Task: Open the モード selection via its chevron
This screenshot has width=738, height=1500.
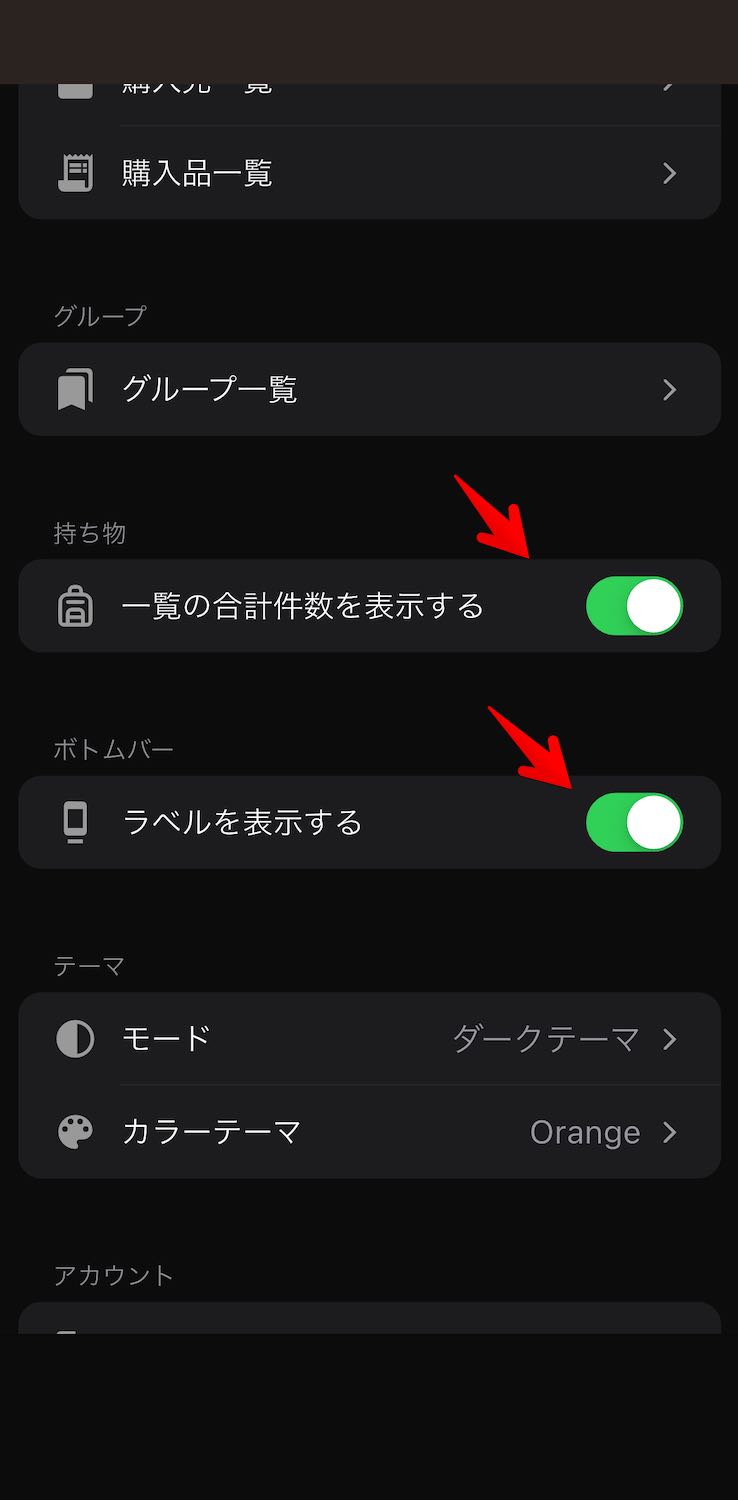Action: (668, 1038)
